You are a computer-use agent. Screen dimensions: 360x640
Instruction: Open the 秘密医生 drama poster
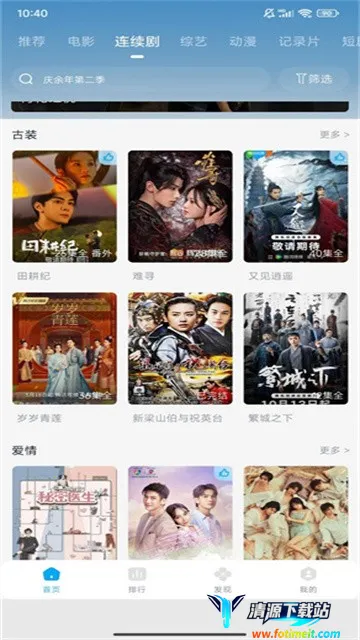(64, 513)
